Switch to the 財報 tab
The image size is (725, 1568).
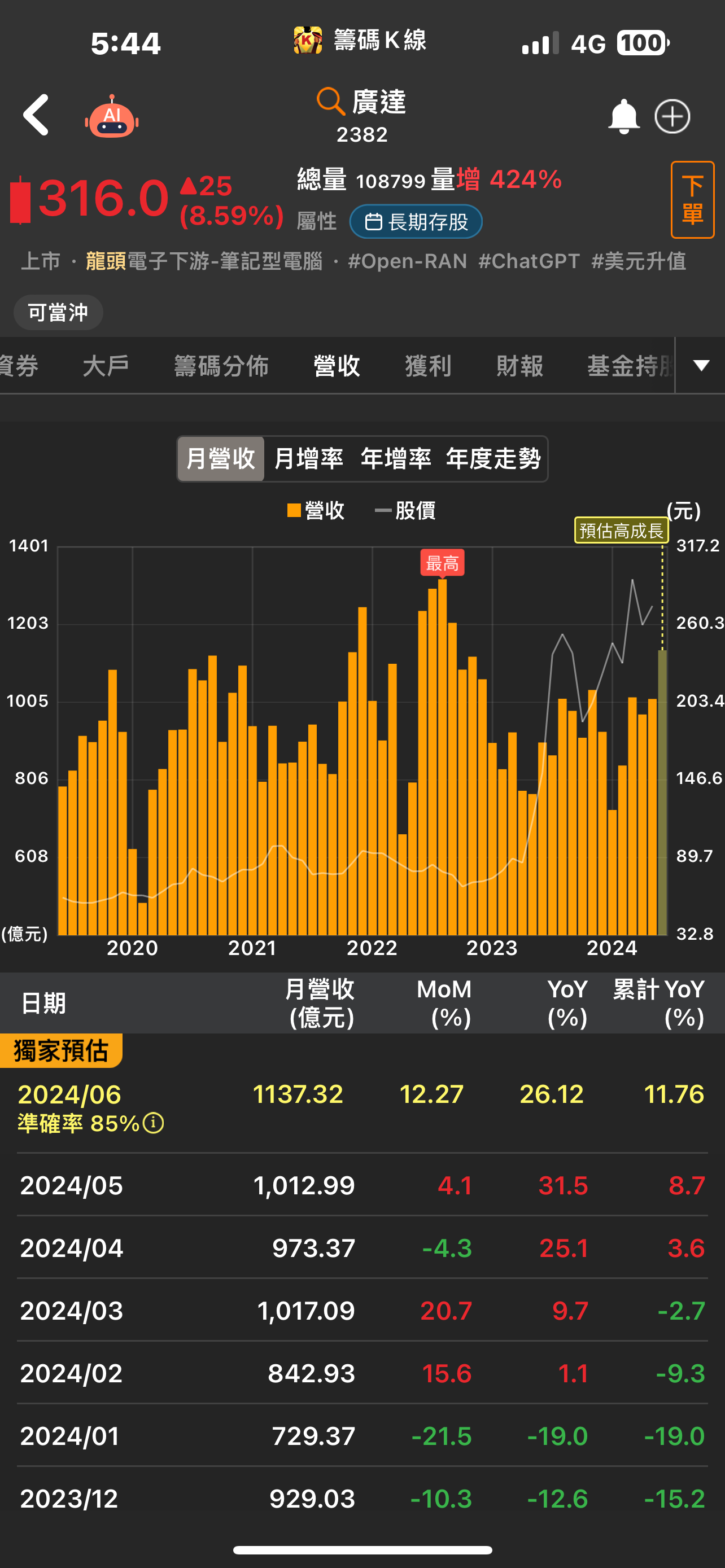519,366
